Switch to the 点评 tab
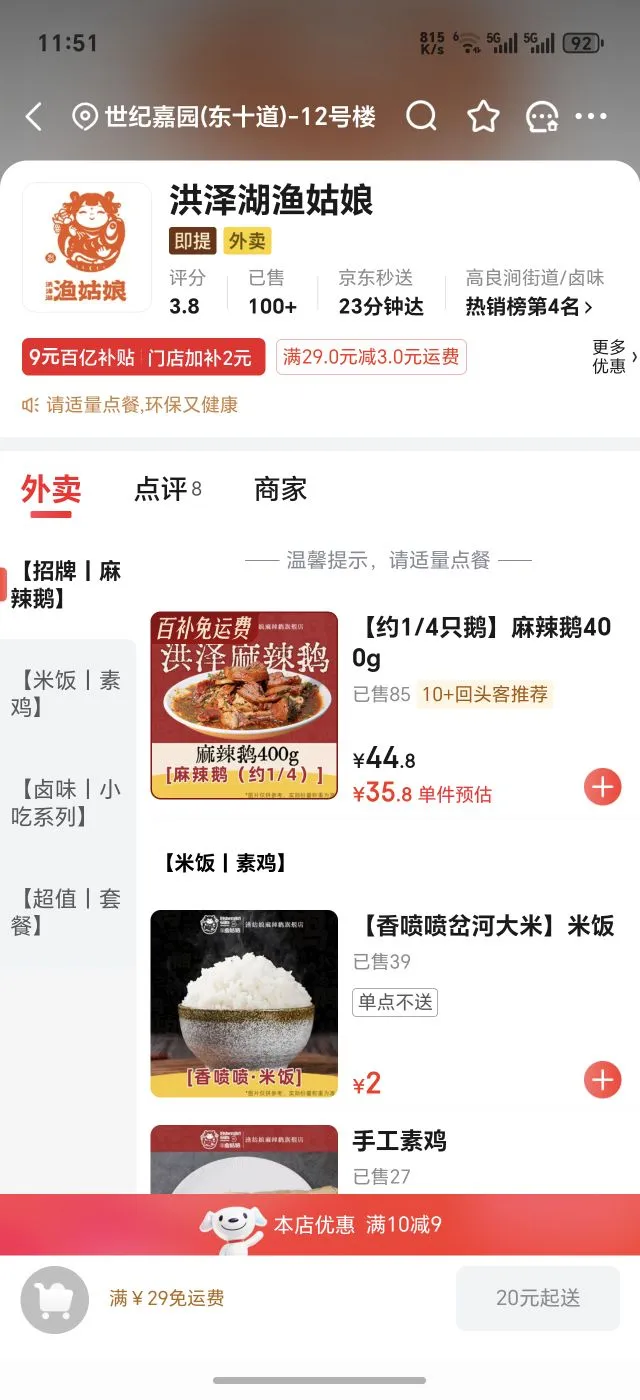 point(167,489)
